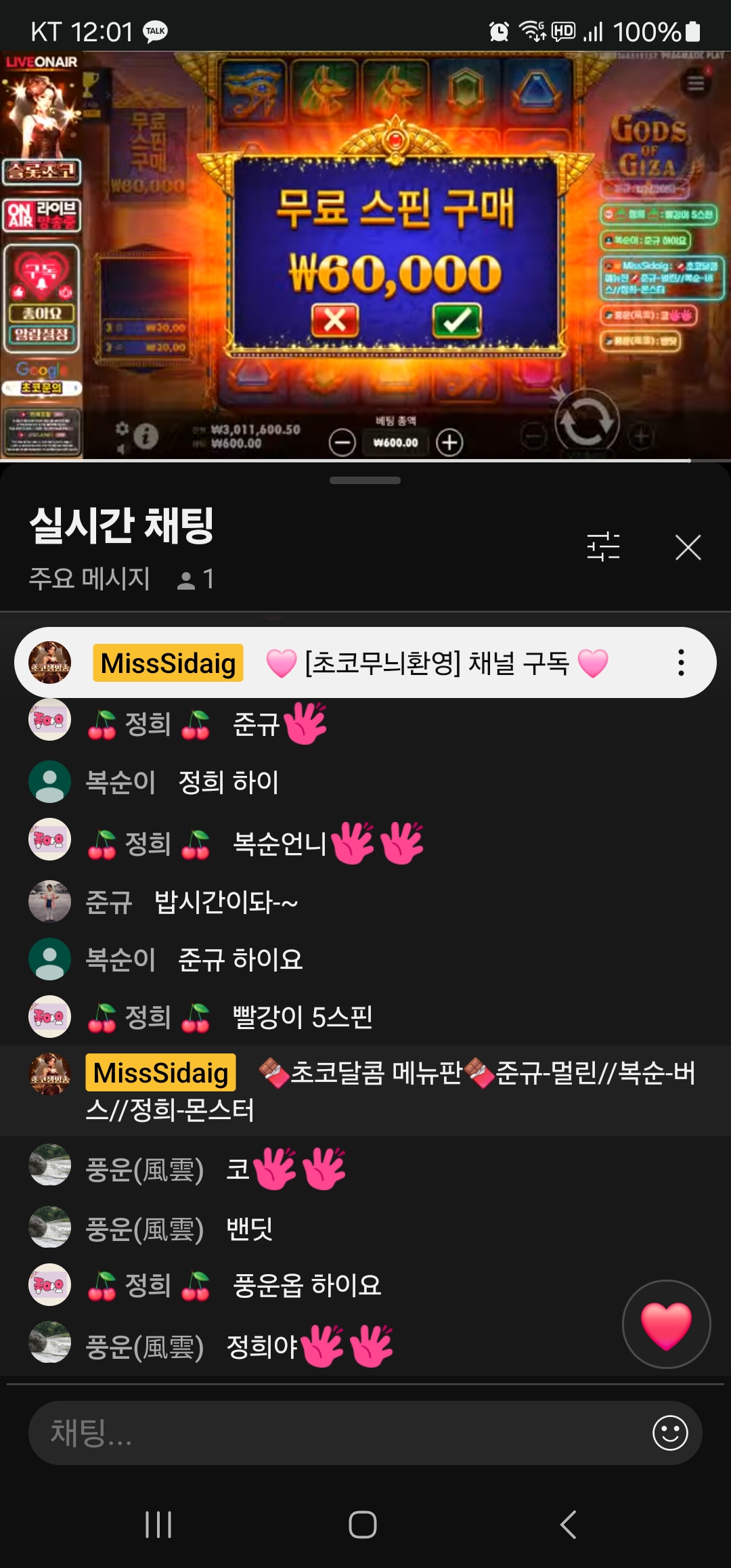The image size is (731, 1568).
Task: Go back with system back button
Action: point(569,1525)
